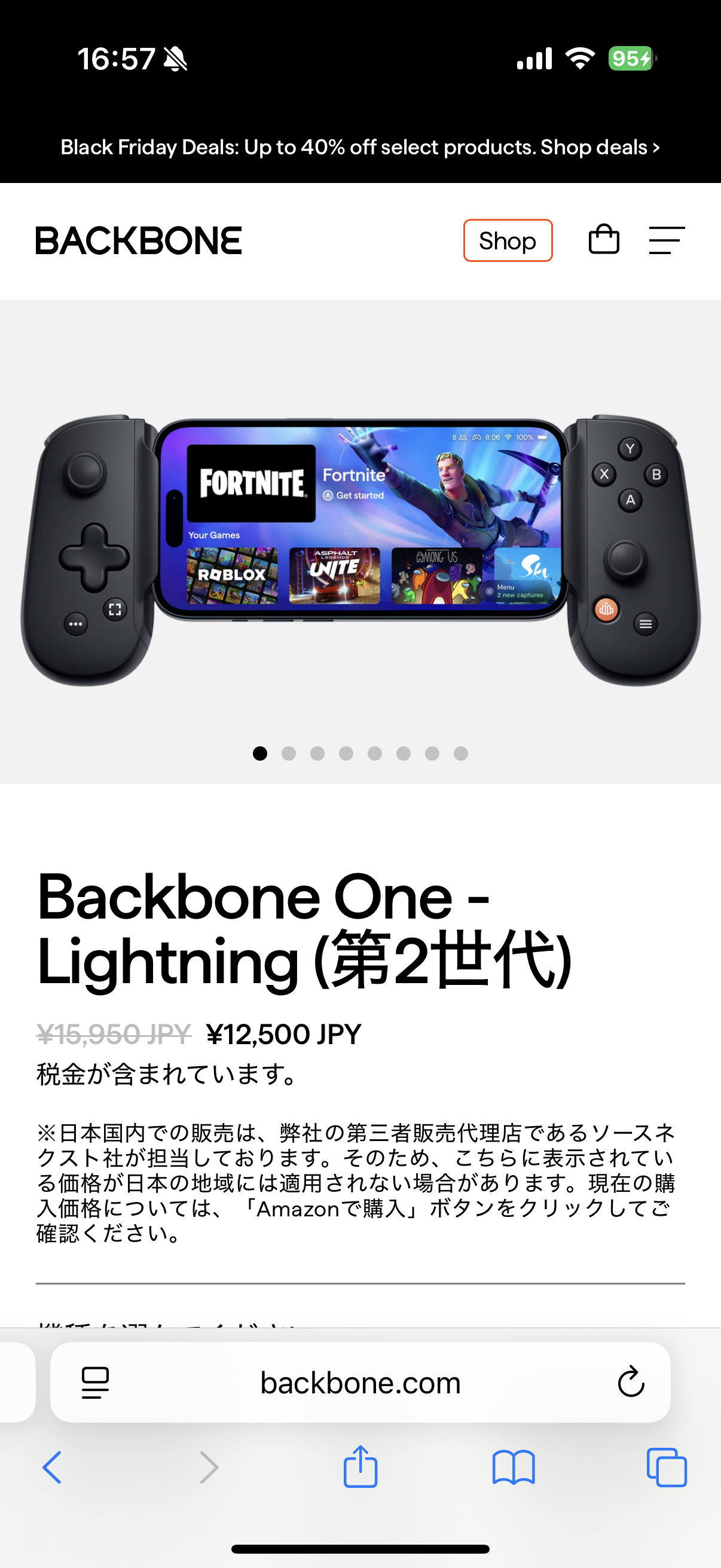
Task: Show open Safari tabs
Action: pyautogui.click(x=666, y=1467)
